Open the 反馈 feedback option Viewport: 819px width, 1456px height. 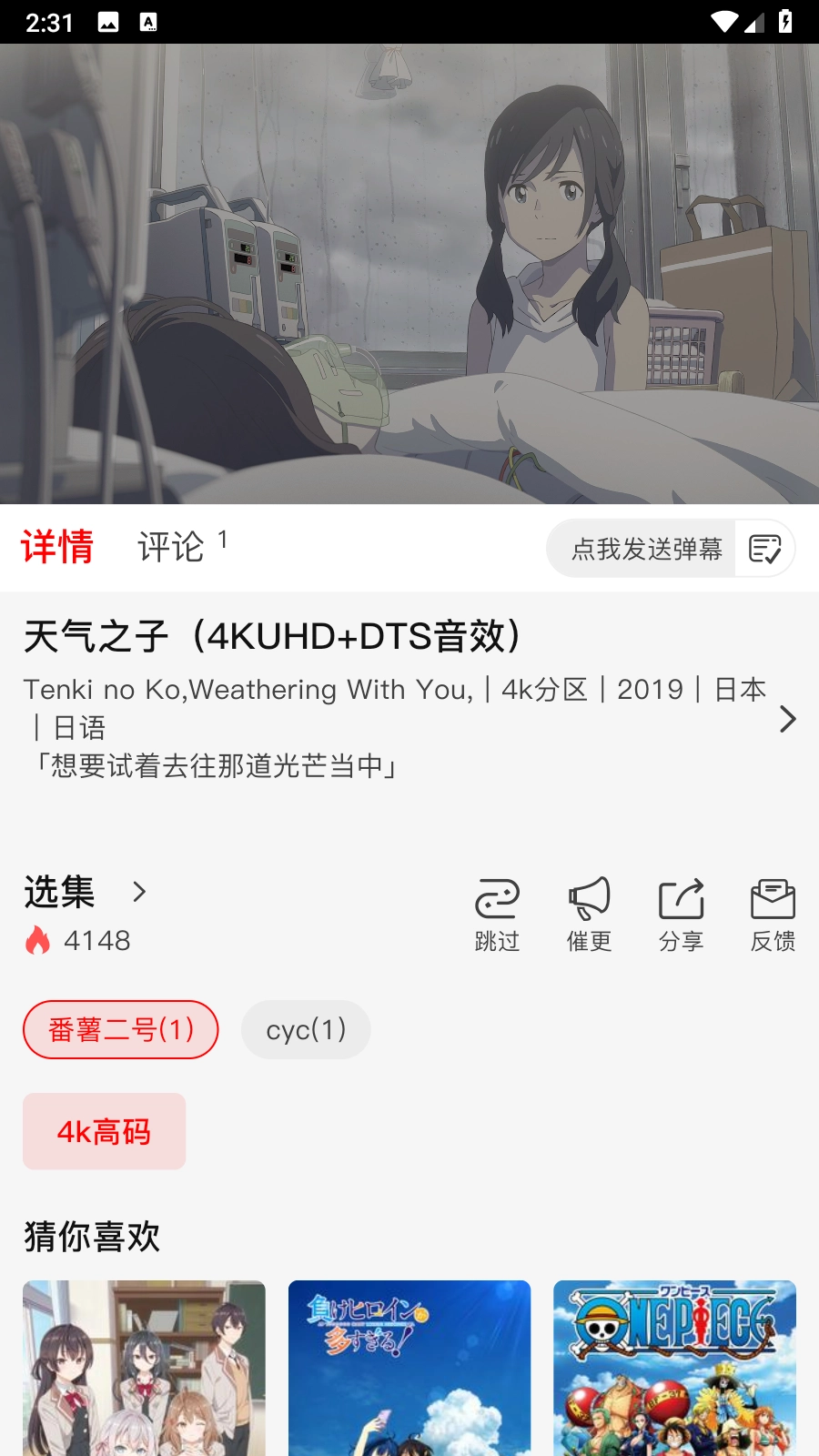click(773, 915)
